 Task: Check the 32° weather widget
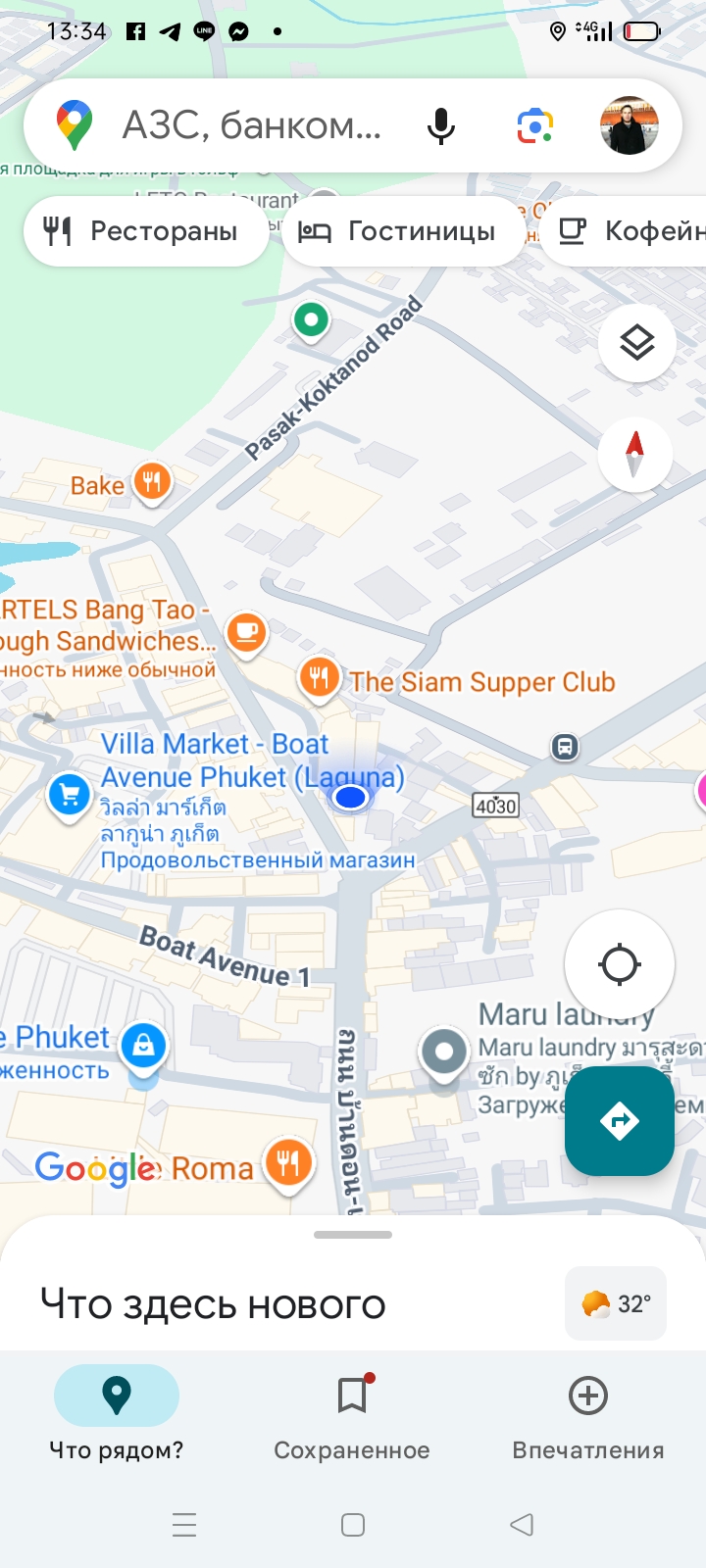(x=615, y=1303)
